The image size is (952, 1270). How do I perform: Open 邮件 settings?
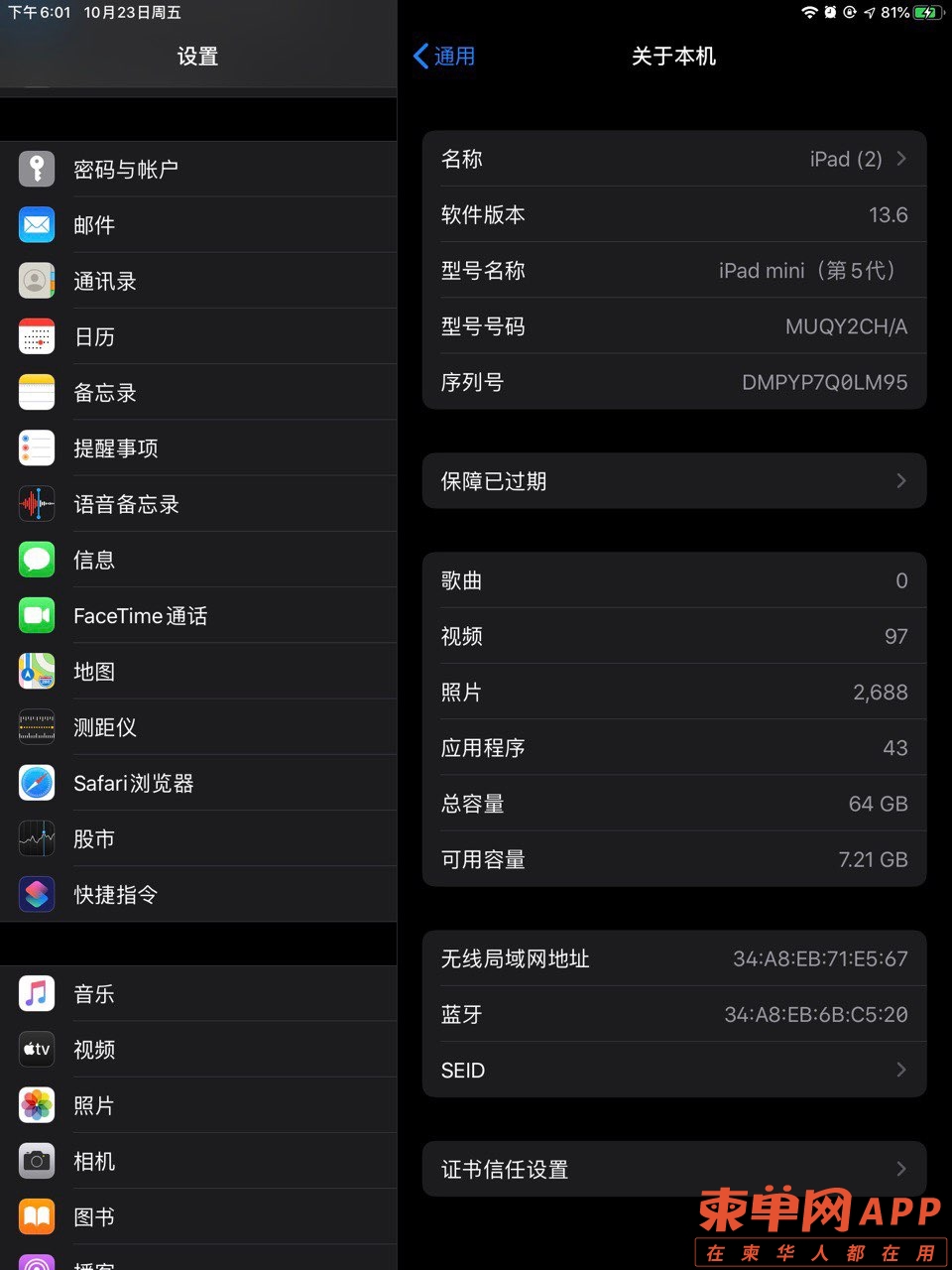pos(198,225)
